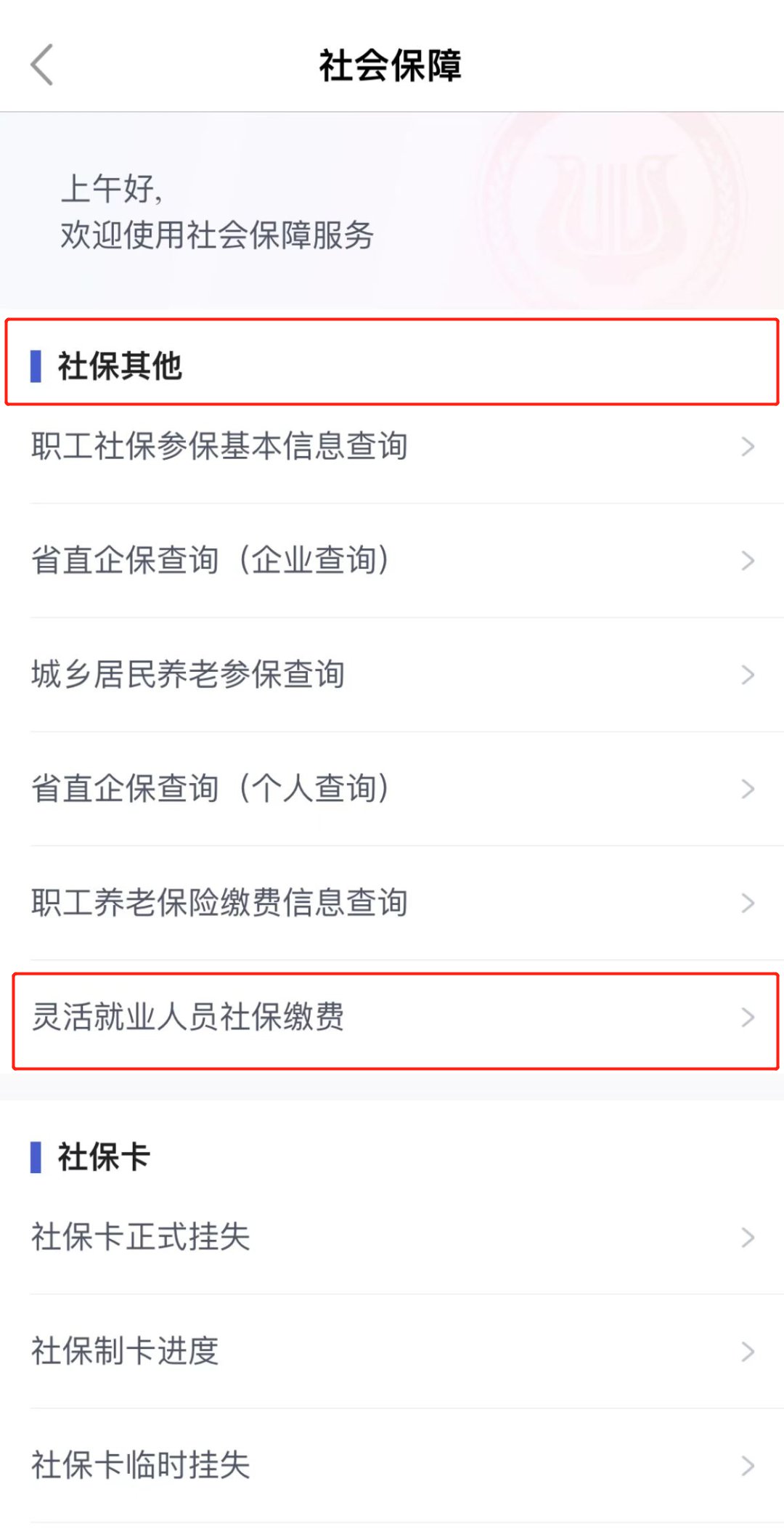Open 职工社保参保基本信息查询
The image size is (784, 1537).
pyautogui.click(x=392, y=446)
